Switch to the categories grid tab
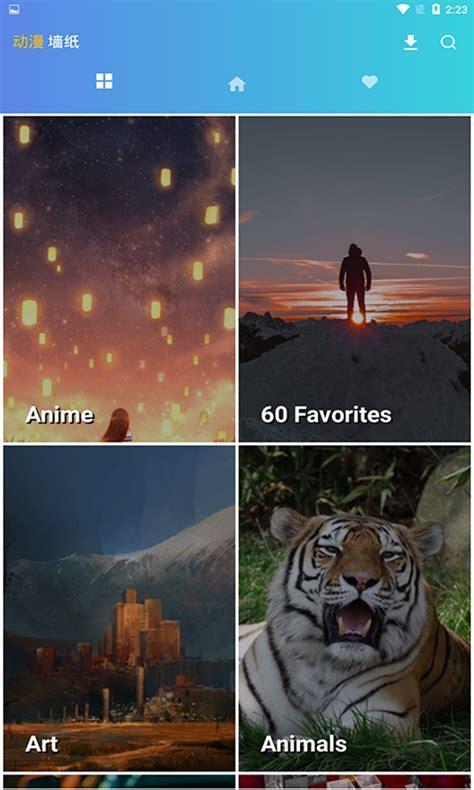This screenshot has height=790, width=474. click(x=104, y=81)
